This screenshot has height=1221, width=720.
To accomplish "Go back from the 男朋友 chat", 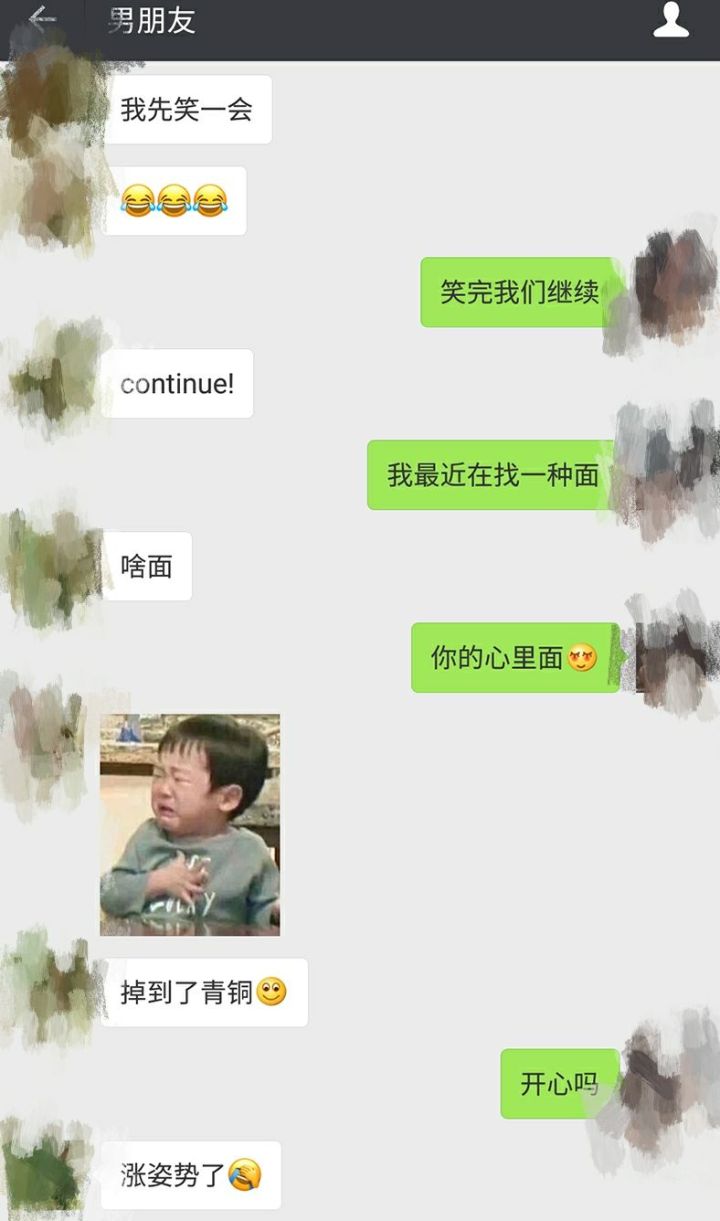I will [42, 20].
